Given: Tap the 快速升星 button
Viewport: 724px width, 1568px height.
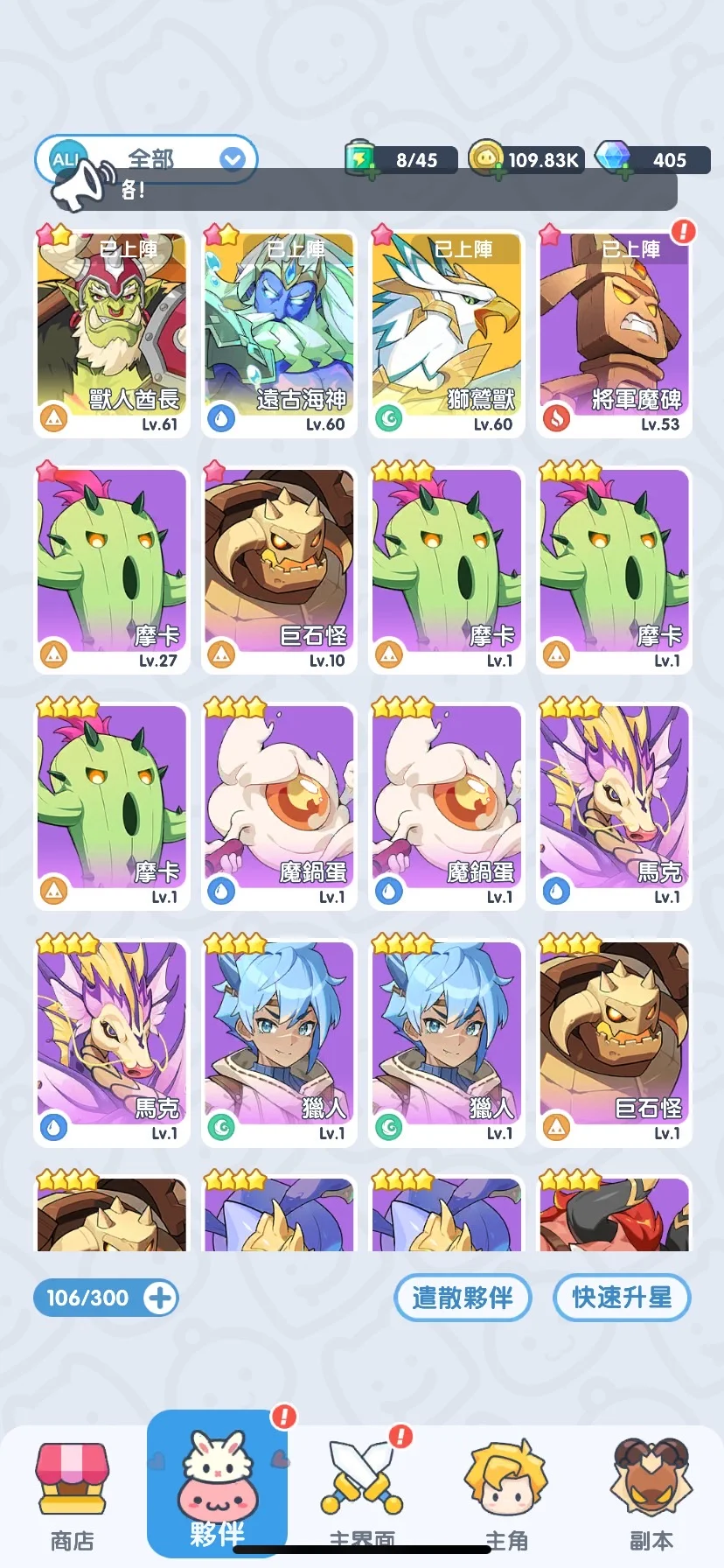Looking at the screenshot, I should [x=622, y=1298].
